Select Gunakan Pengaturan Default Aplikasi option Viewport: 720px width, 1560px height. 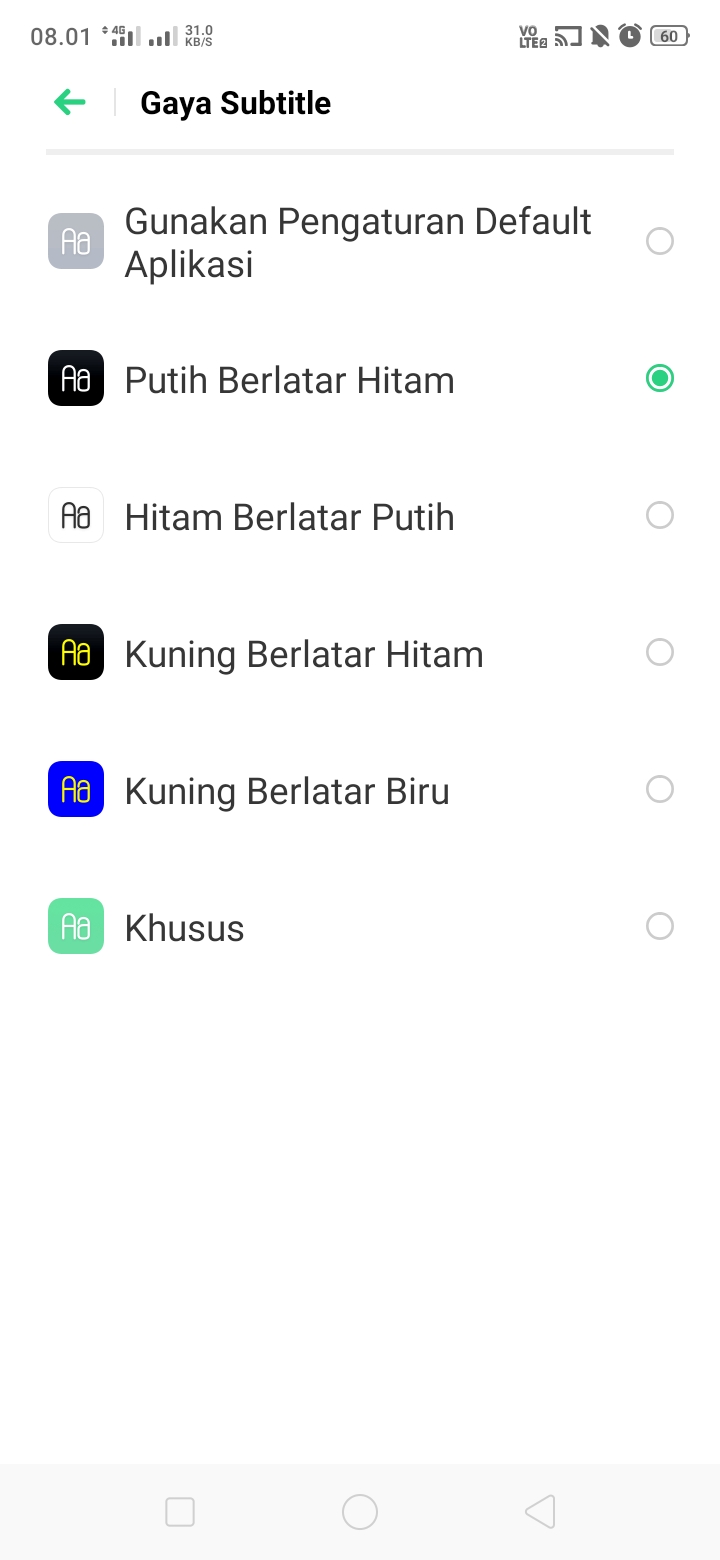click(x=659, y=241)
